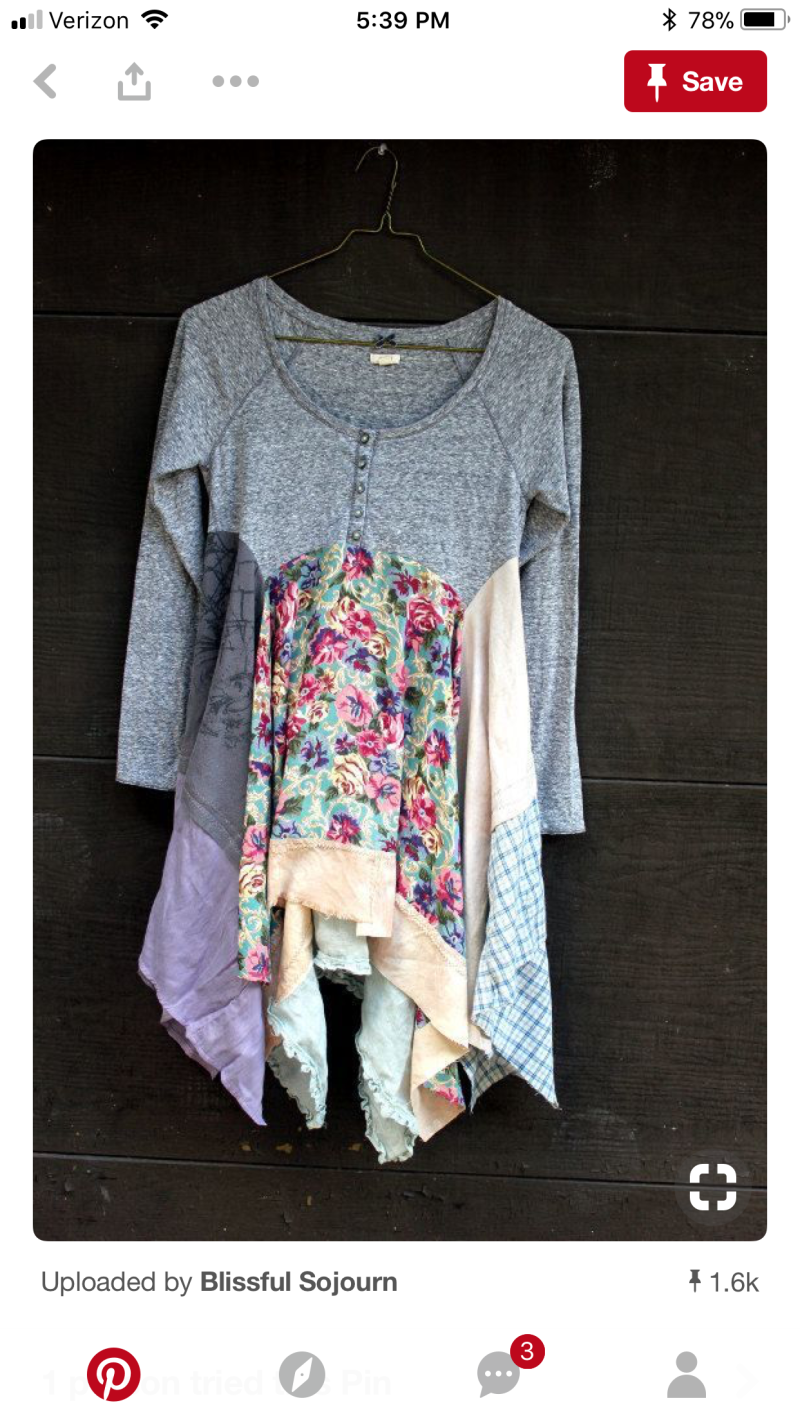800x1423 pixels.
Task: Save this pin to a board
Action: [x=695, y=82]
